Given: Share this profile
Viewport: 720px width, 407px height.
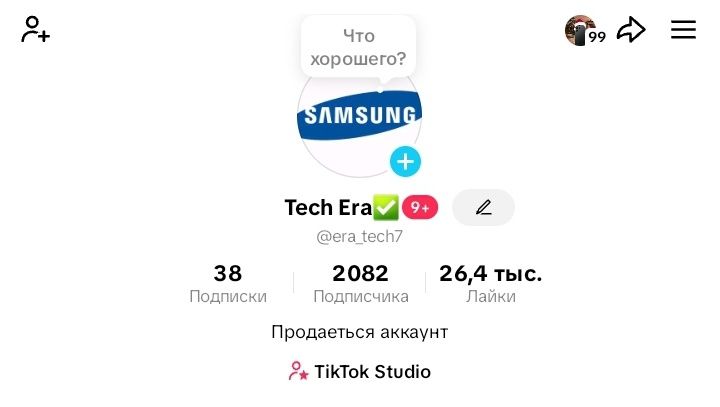Looking at the screenshot, I should [631, 30].
